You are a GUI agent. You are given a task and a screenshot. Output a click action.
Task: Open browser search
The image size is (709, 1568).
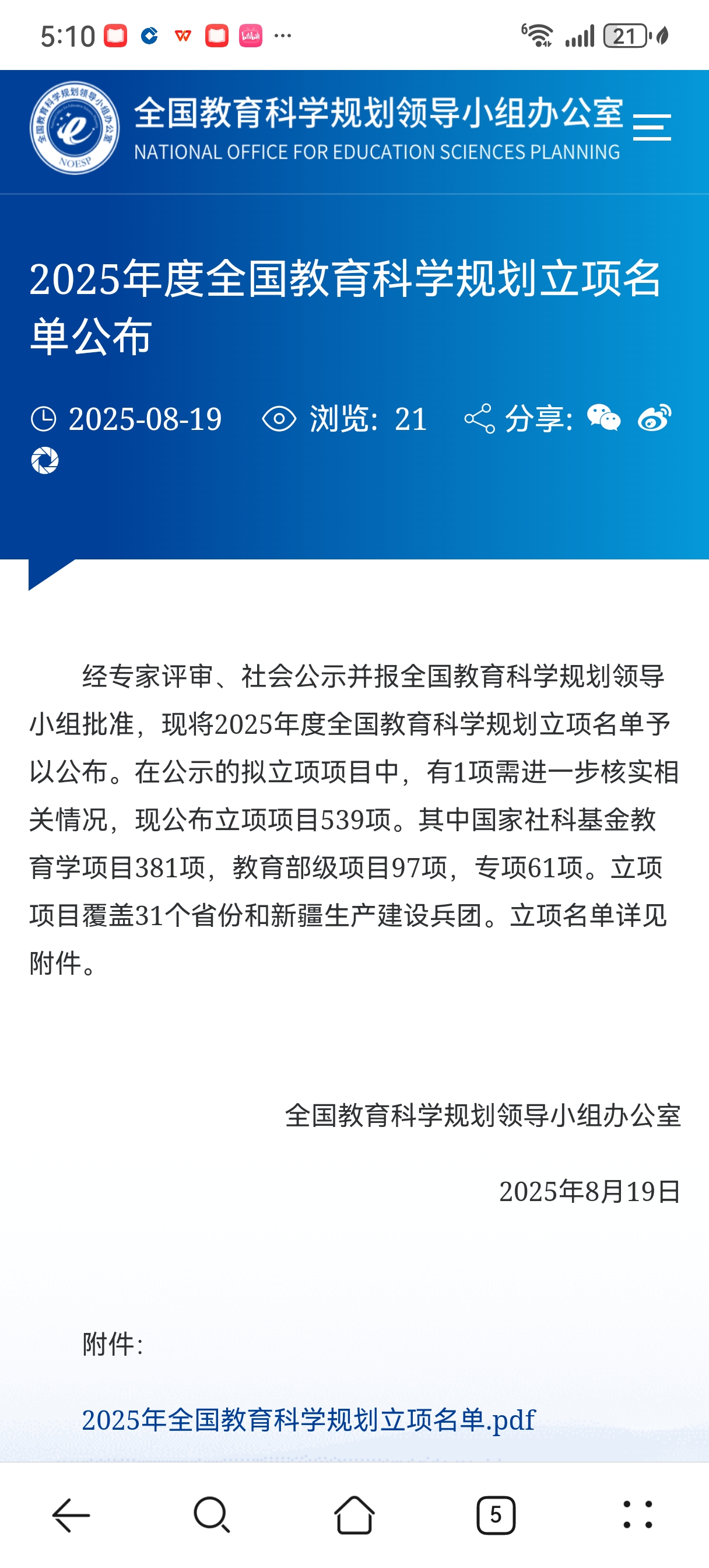tap(212, 1515)
